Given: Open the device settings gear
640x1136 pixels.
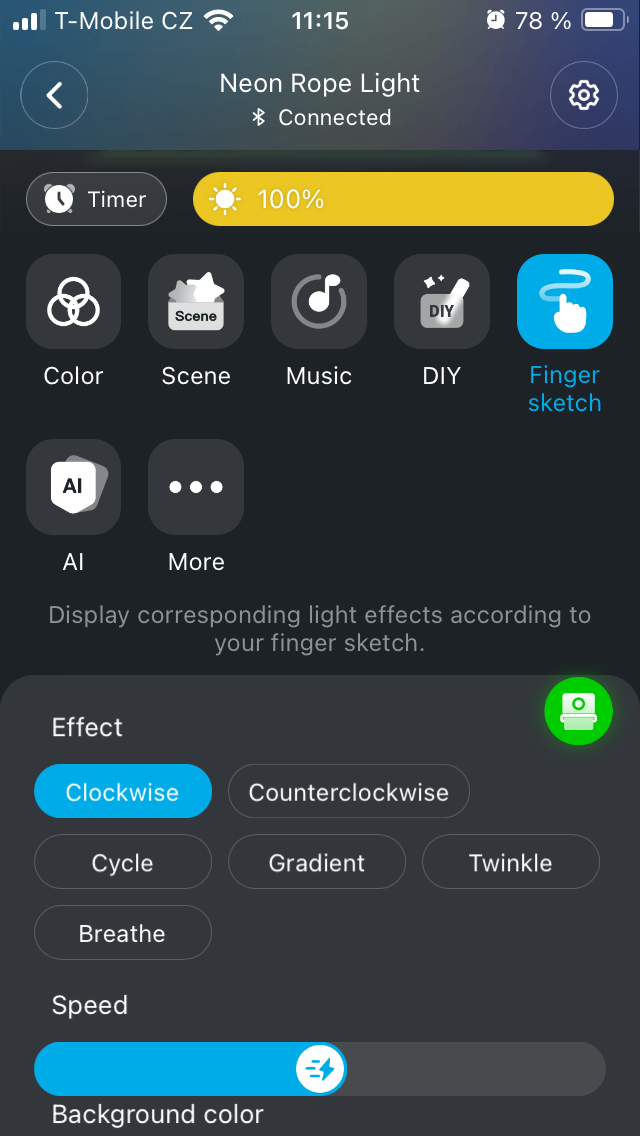Looking at the screenshot, I should click(584, 95).
